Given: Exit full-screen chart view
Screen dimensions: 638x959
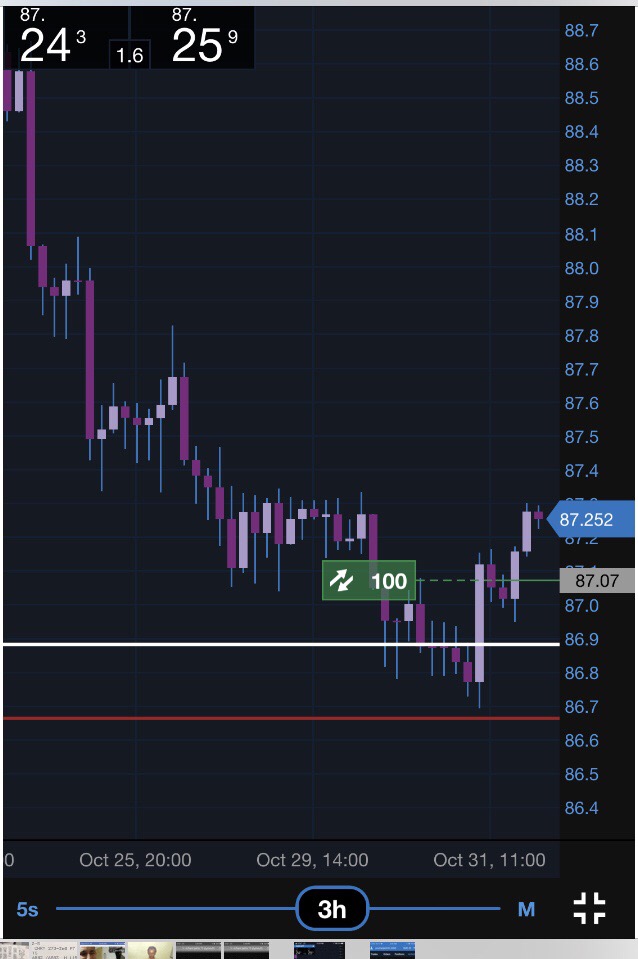Looking at the screenshot, I should (x=589, y=909).
